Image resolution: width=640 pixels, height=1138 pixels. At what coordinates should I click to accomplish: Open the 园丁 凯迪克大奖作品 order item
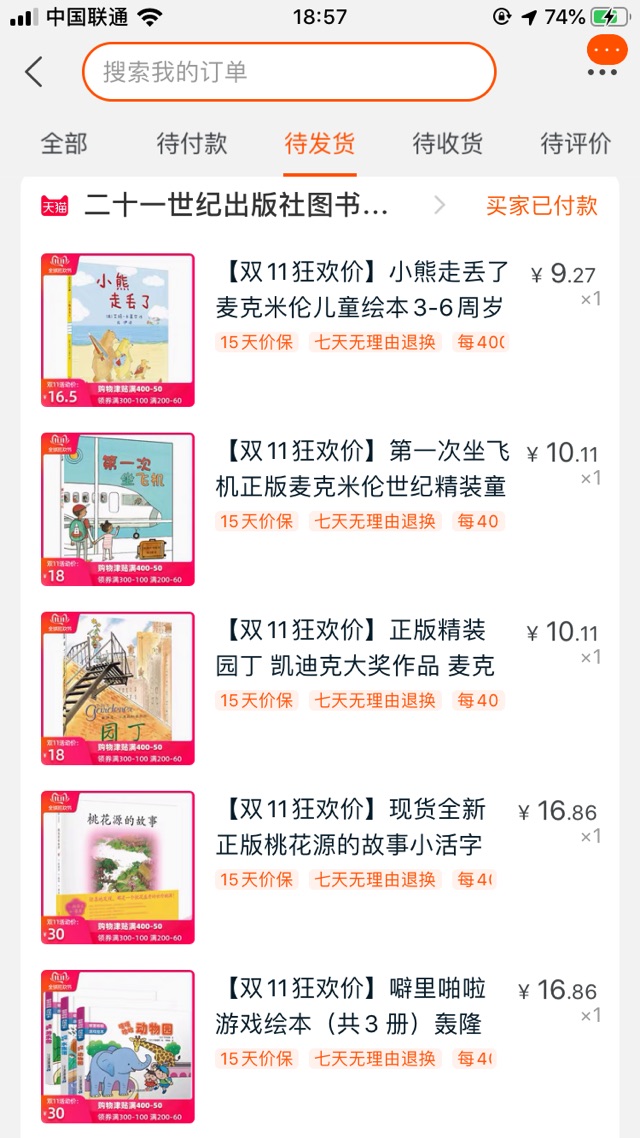360,648
